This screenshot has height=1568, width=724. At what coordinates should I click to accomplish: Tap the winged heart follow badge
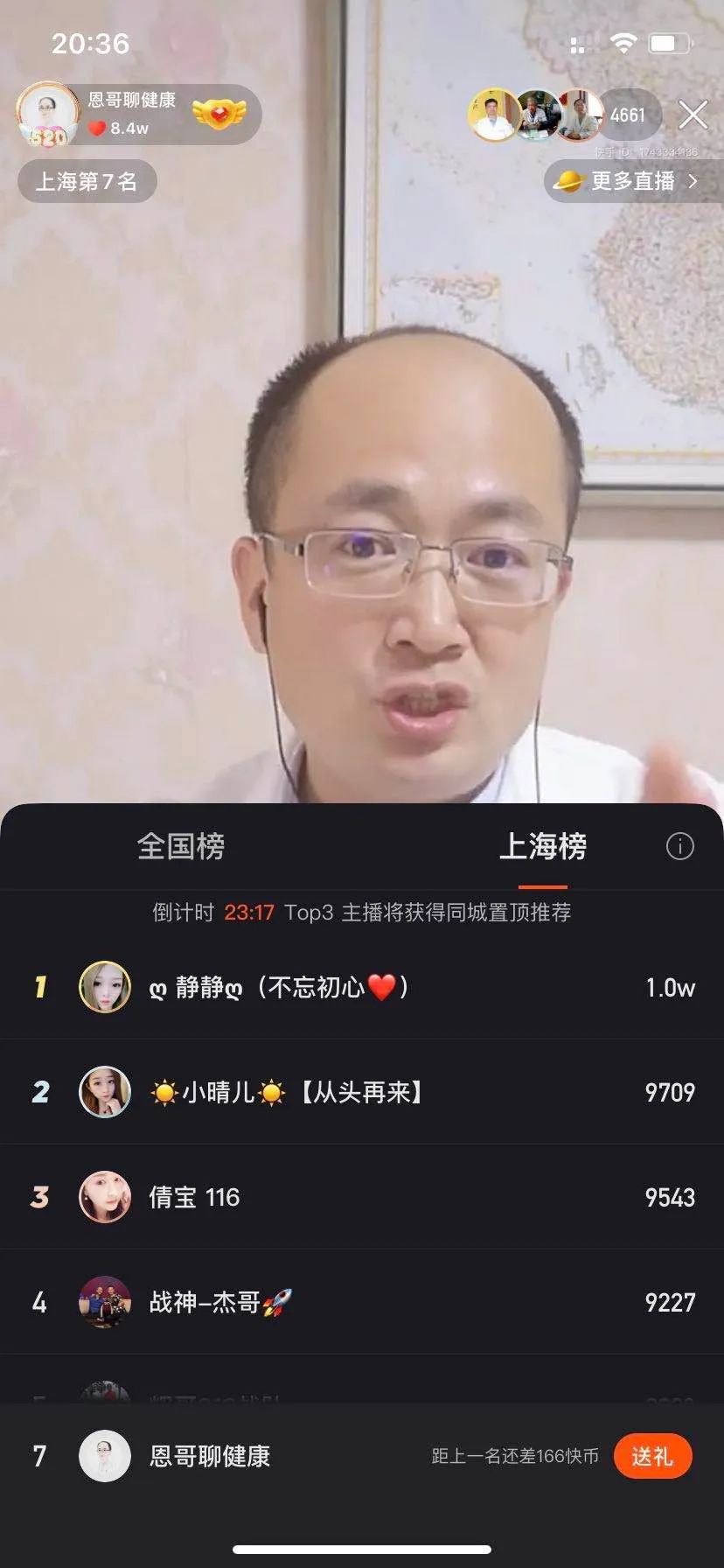point(219,115)
